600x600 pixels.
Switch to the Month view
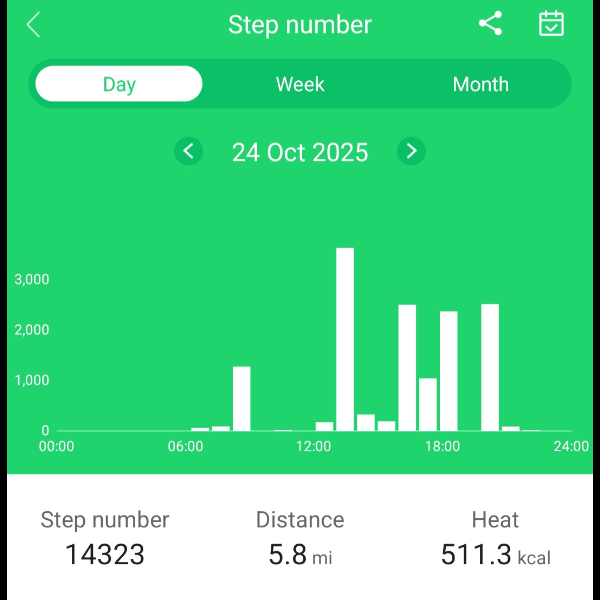[480, 84]
